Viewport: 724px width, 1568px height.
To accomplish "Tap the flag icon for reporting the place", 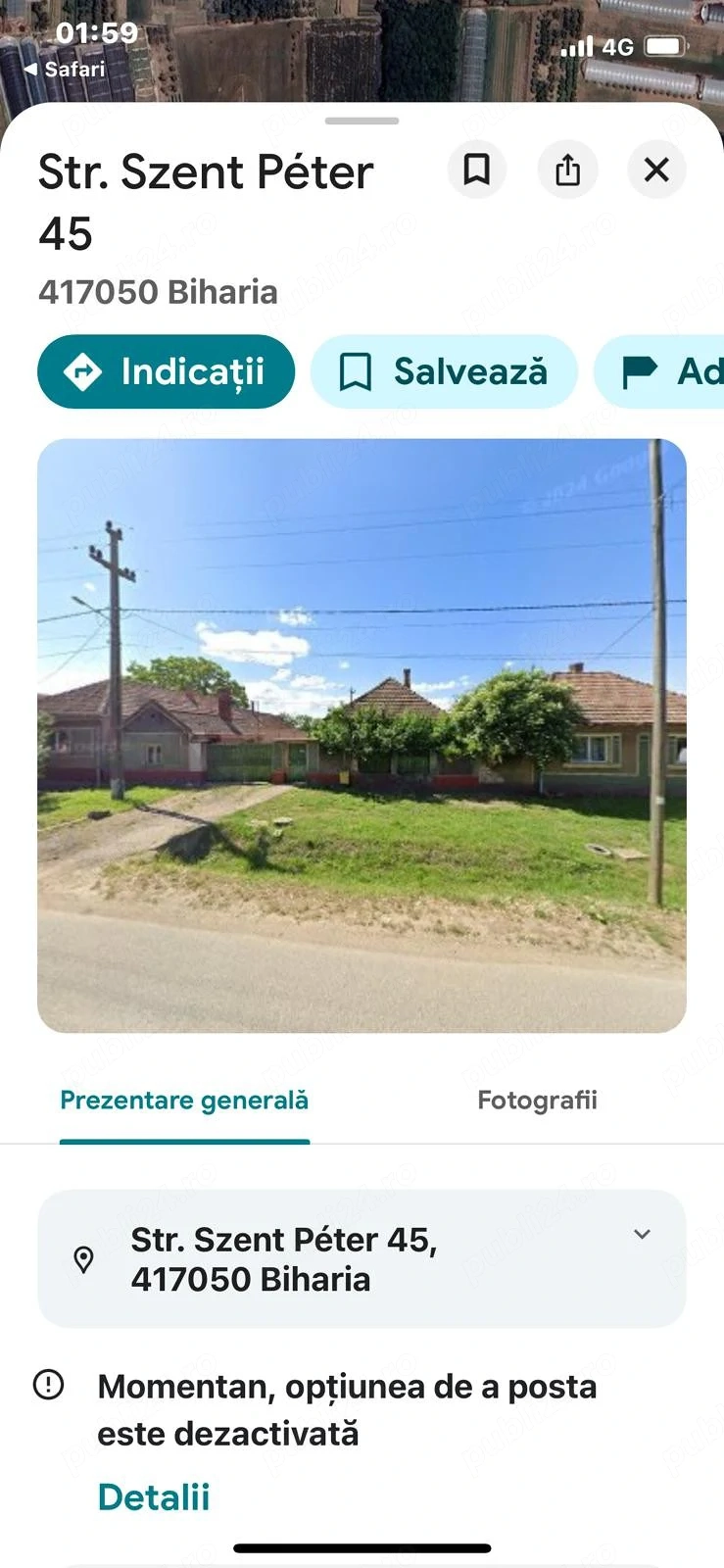I will [x=642, y=371].
